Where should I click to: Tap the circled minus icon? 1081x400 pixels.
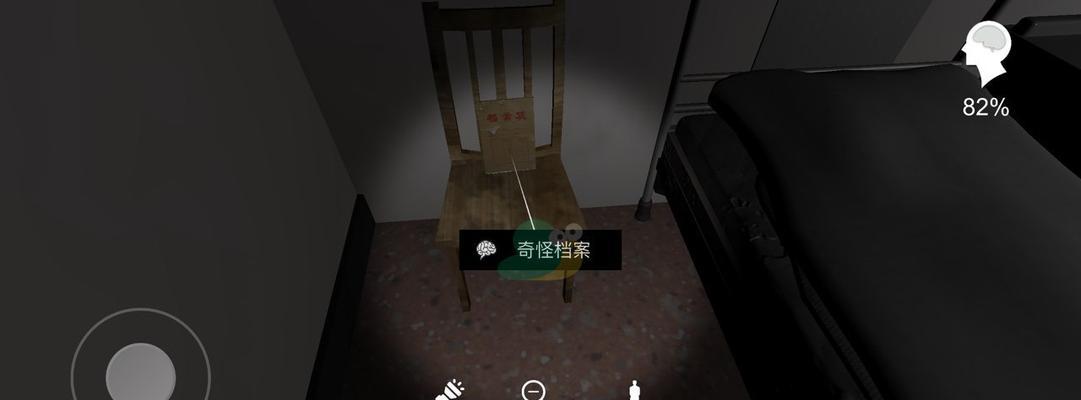coord(534,390)
